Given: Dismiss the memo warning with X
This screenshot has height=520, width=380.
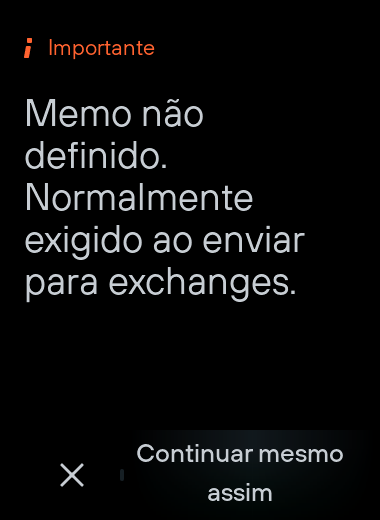Looking at the screenshot, I should [x=72, y=475].
